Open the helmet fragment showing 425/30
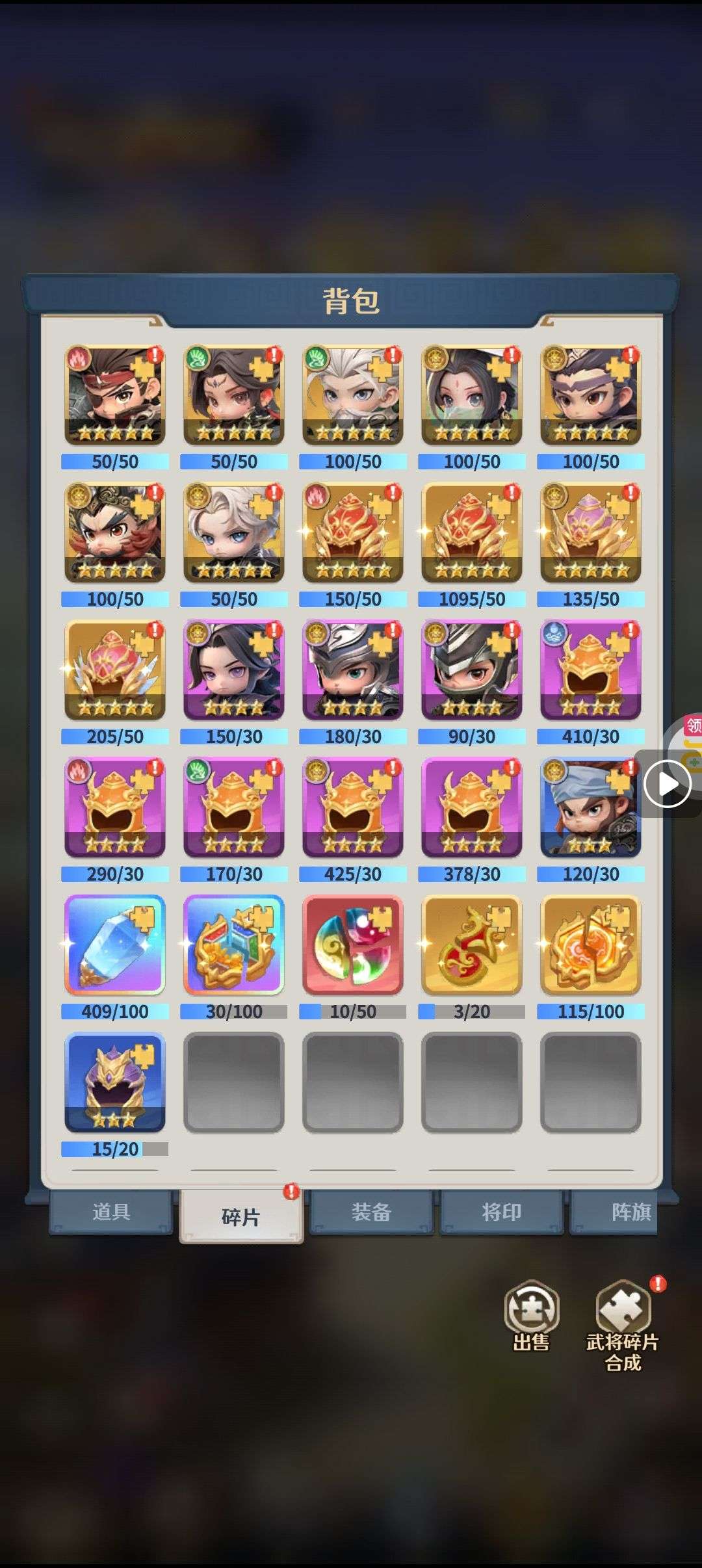Image resolution: width=702 pixels, height=1568 pixels. [x=353, y=807]
